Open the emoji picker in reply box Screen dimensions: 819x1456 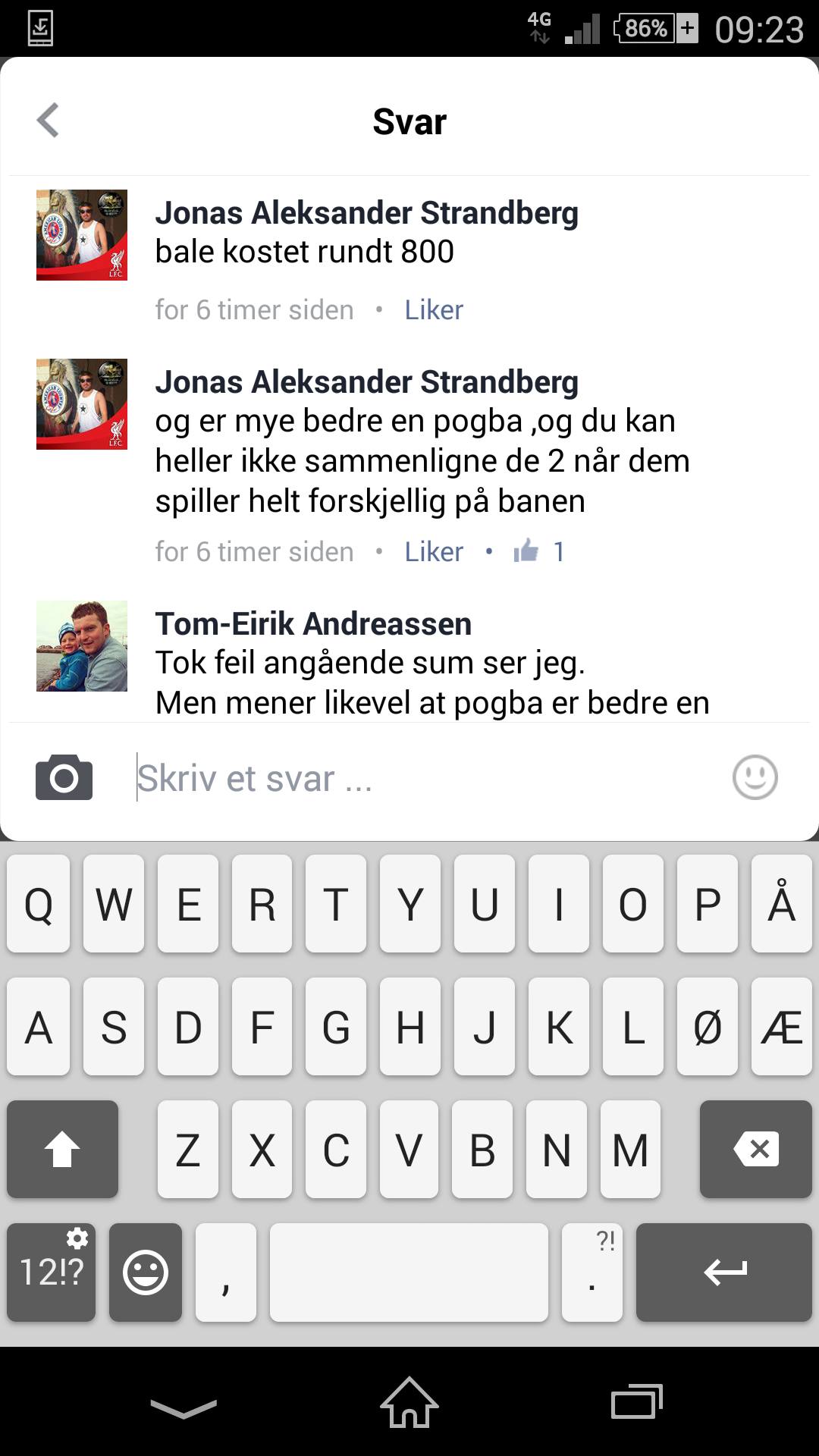[x=755, y=777]
